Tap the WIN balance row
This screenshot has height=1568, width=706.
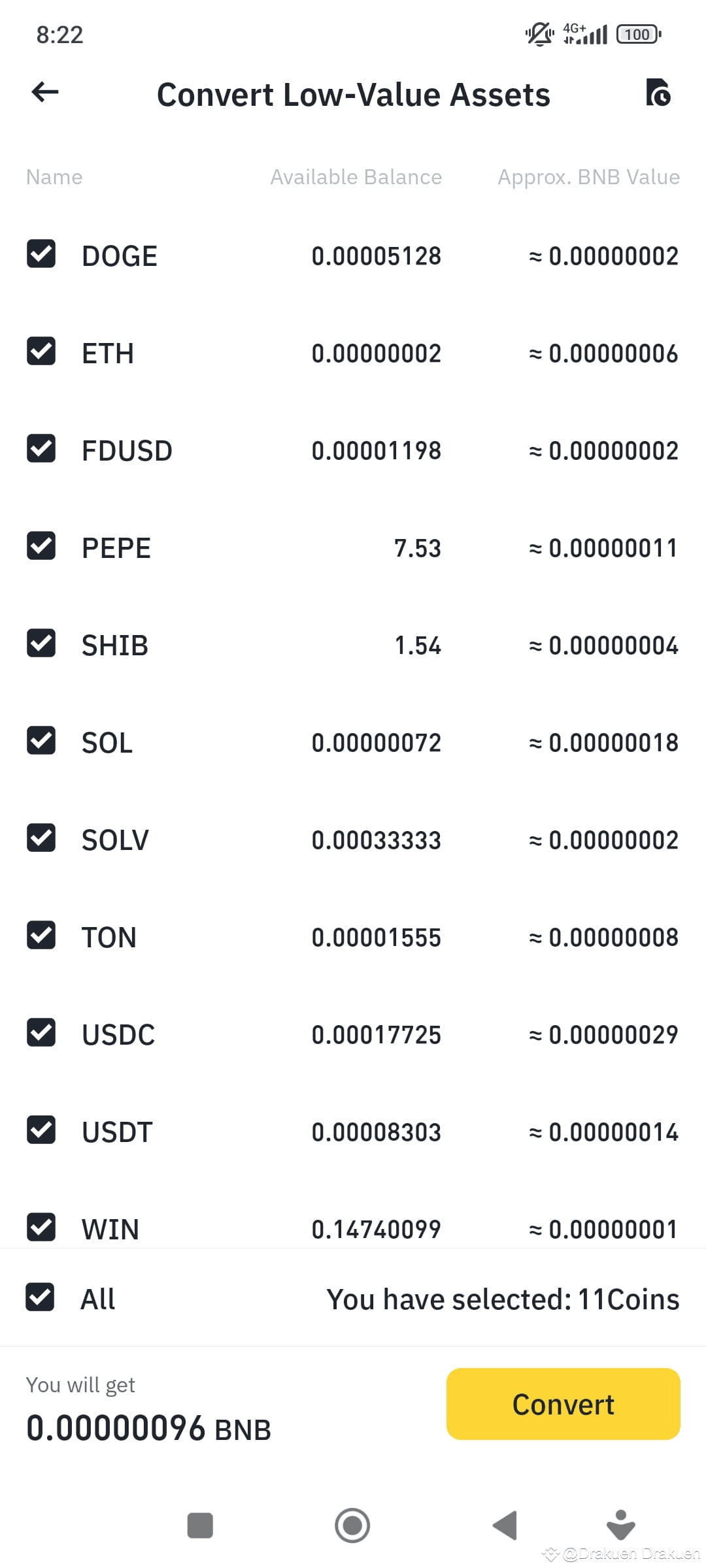coord(376,1228)
